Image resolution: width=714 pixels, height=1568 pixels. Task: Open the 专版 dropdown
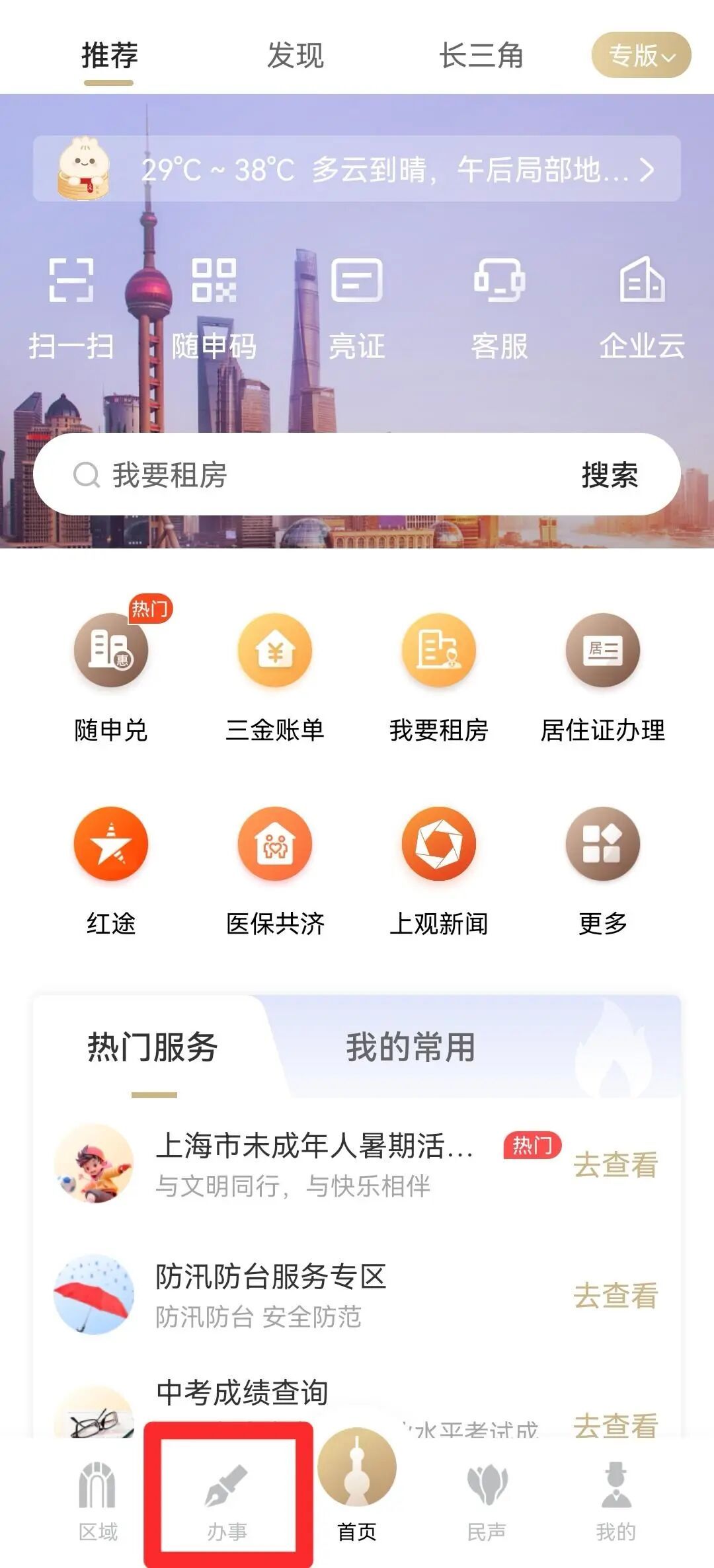(x=641, y=56)
